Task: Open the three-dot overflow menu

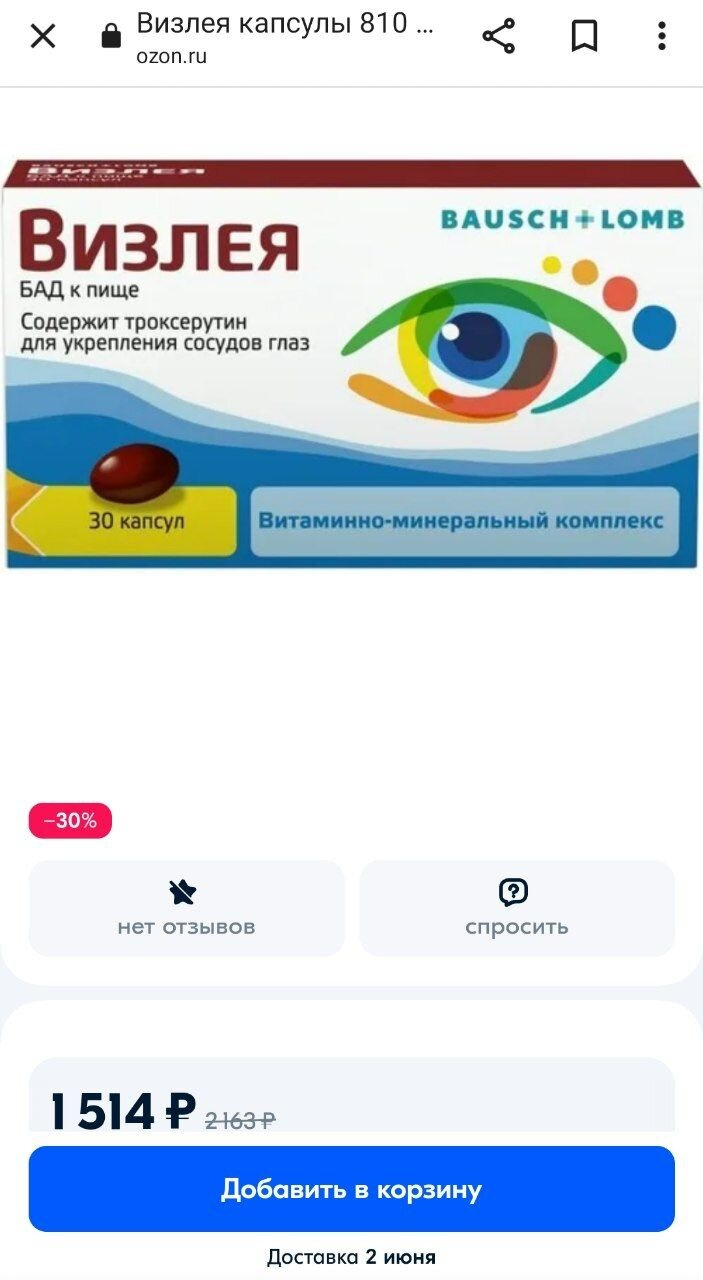Action: pyautogui.click(x=661, y=37)
